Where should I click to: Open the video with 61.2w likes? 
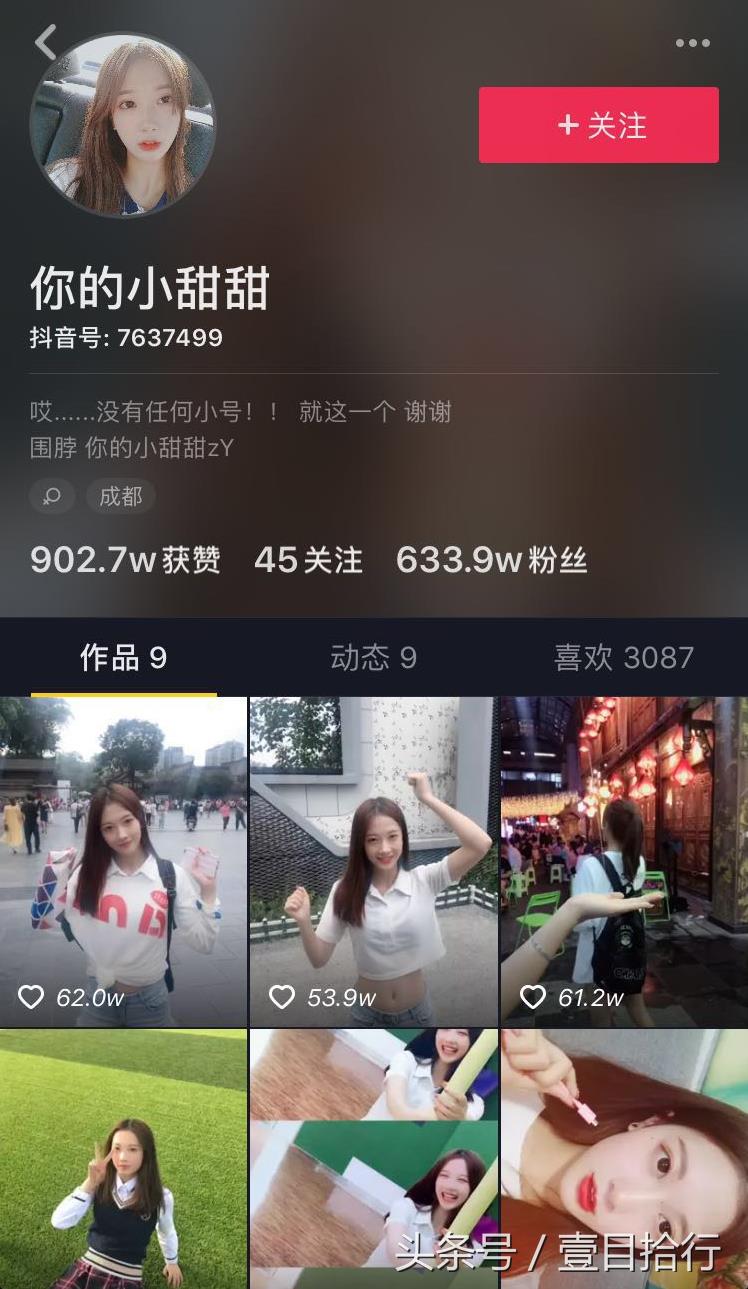click(624, 862)
